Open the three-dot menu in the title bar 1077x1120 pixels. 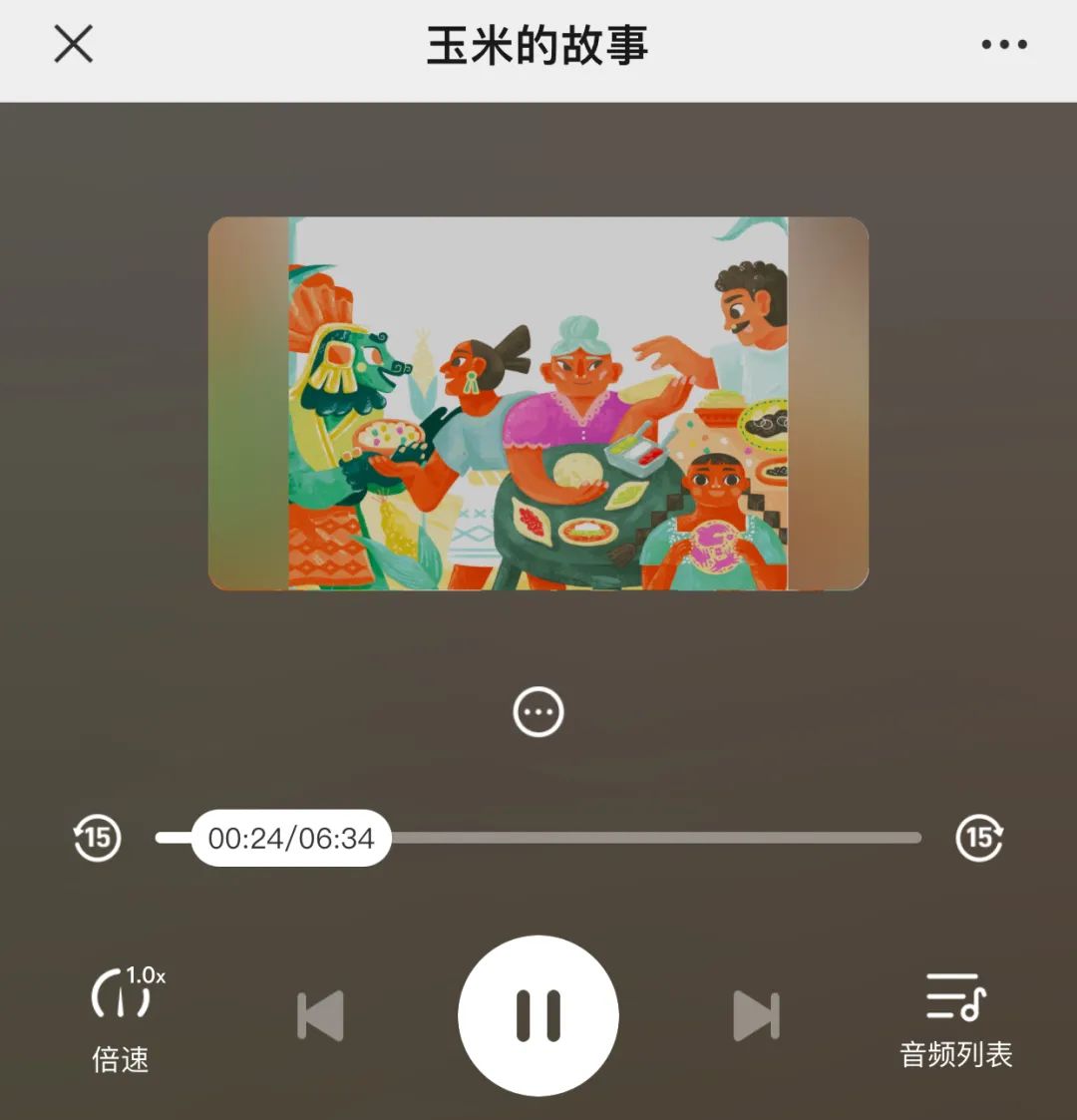coord(1003,45)
